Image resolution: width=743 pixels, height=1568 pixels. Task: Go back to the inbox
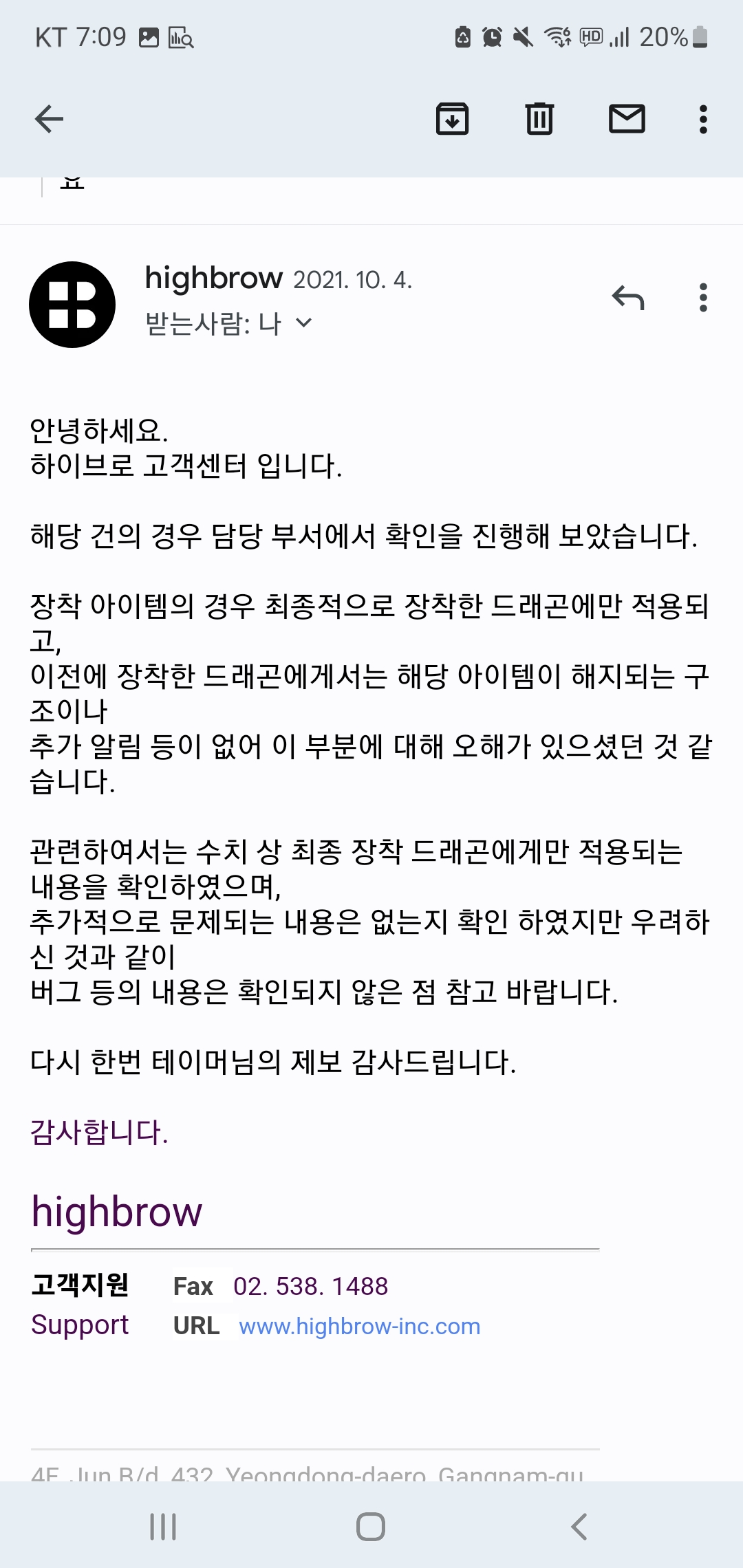[49, 119]
